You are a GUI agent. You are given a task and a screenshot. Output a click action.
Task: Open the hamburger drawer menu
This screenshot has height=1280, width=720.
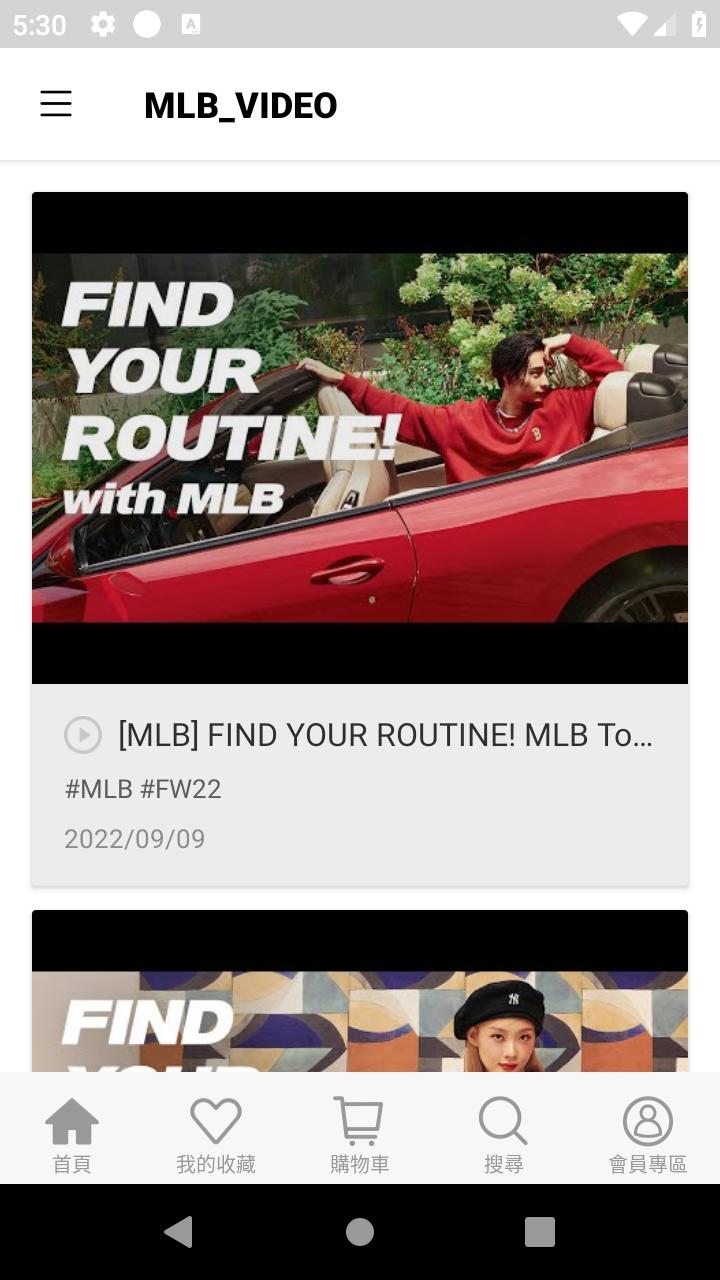coord(56,104)
